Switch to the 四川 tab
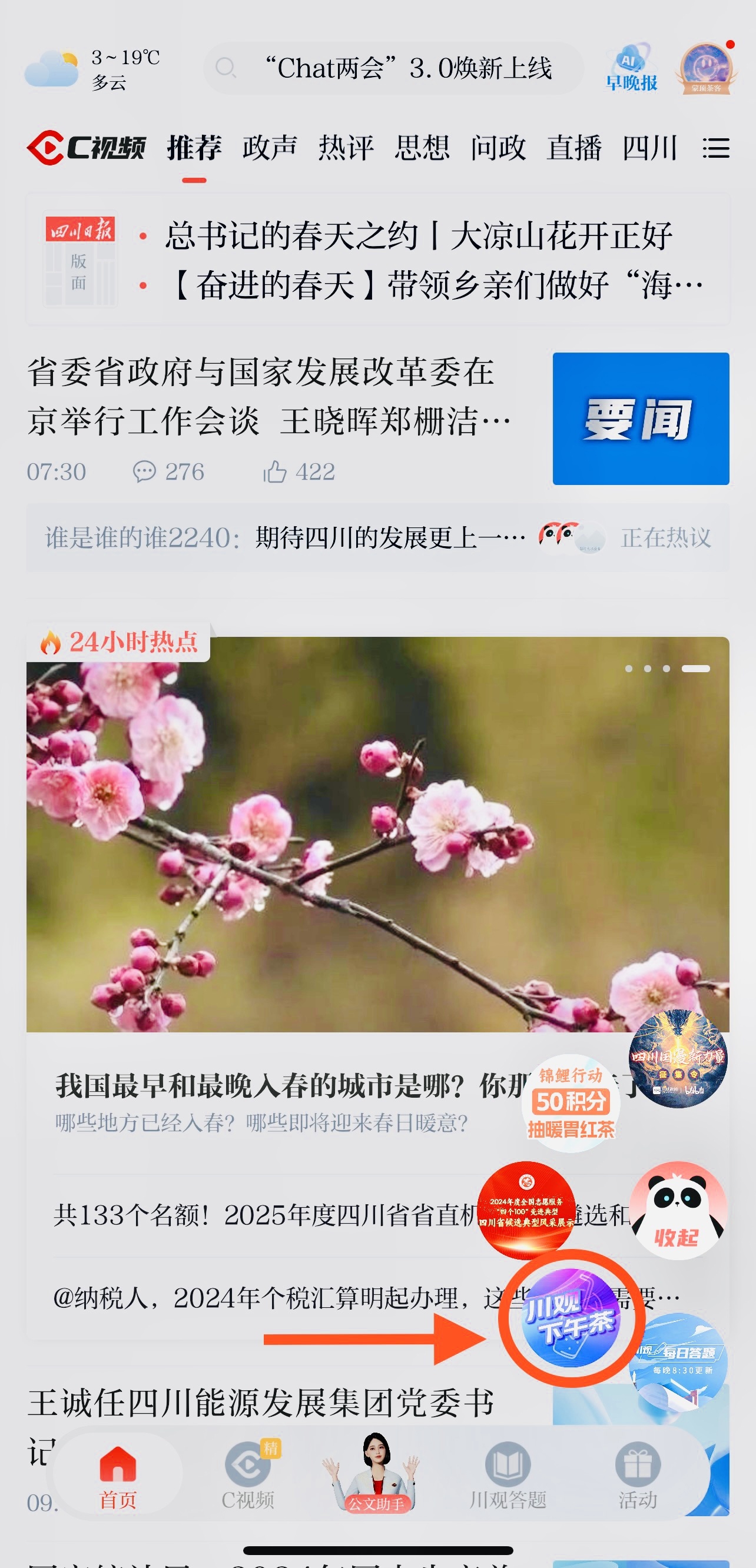The height and width of the screenshot is (1568, 756). point(649,148)
